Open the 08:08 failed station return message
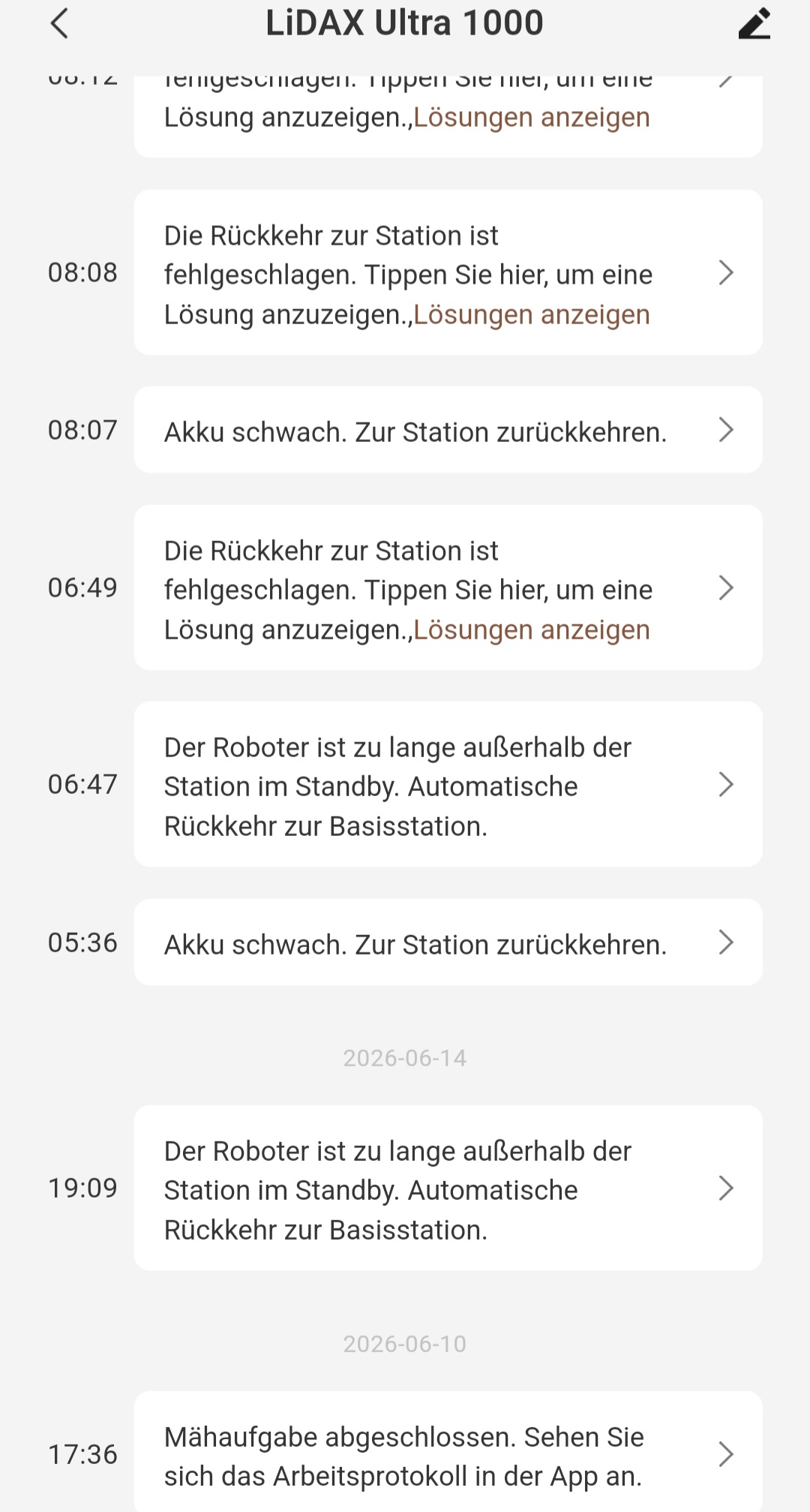 (448, 272)
